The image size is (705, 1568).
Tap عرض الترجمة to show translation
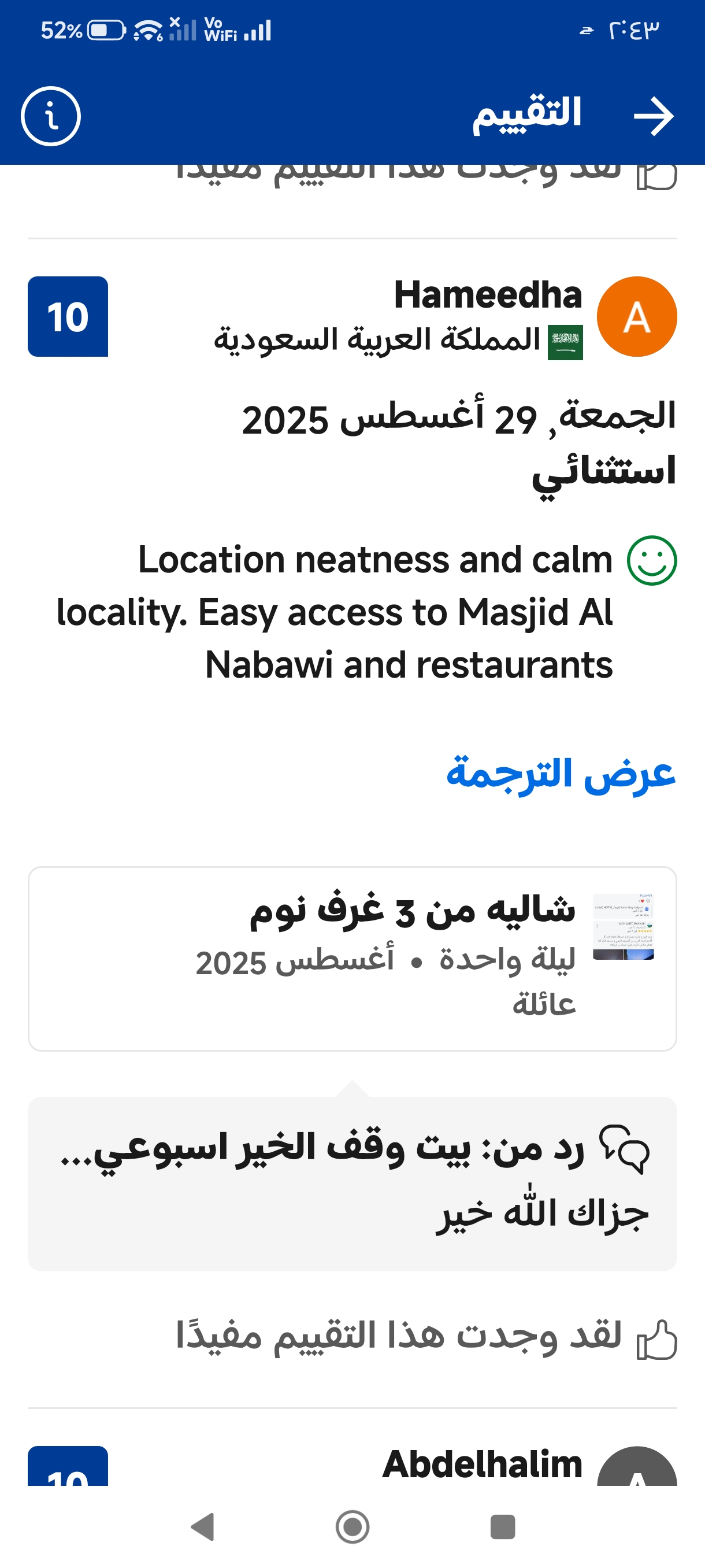click(x=561, y=773)
